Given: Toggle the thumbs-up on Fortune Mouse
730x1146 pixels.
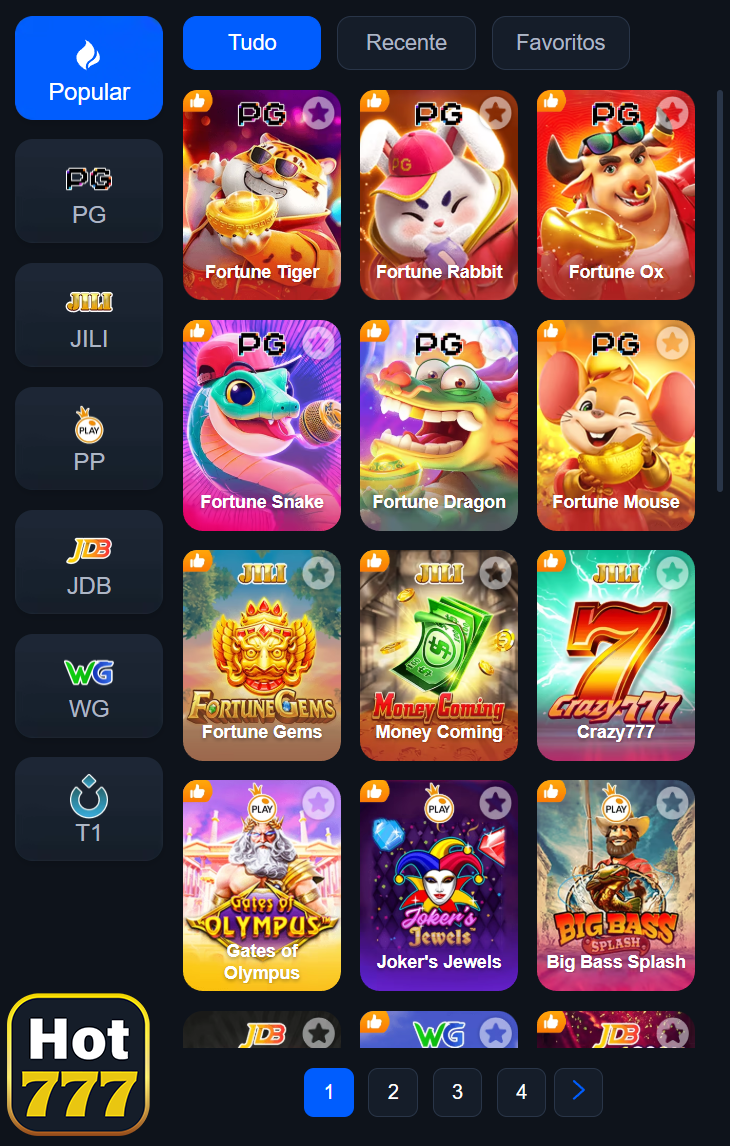Looking at the screenshot, I should [x=553, y=331].
